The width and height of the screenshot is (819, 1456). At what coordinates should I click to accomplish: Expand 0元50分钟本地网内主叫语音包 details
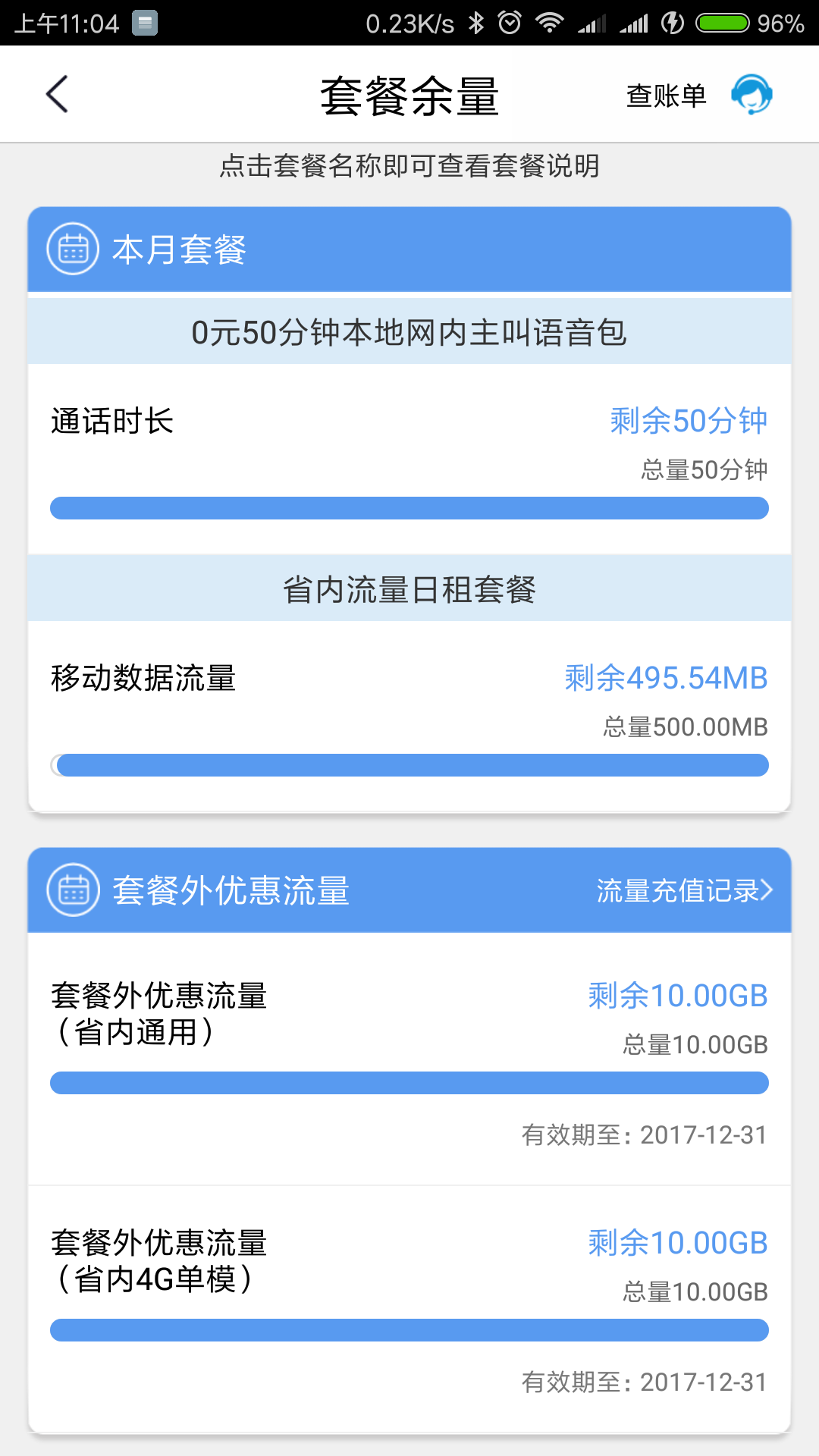point(409,331)
